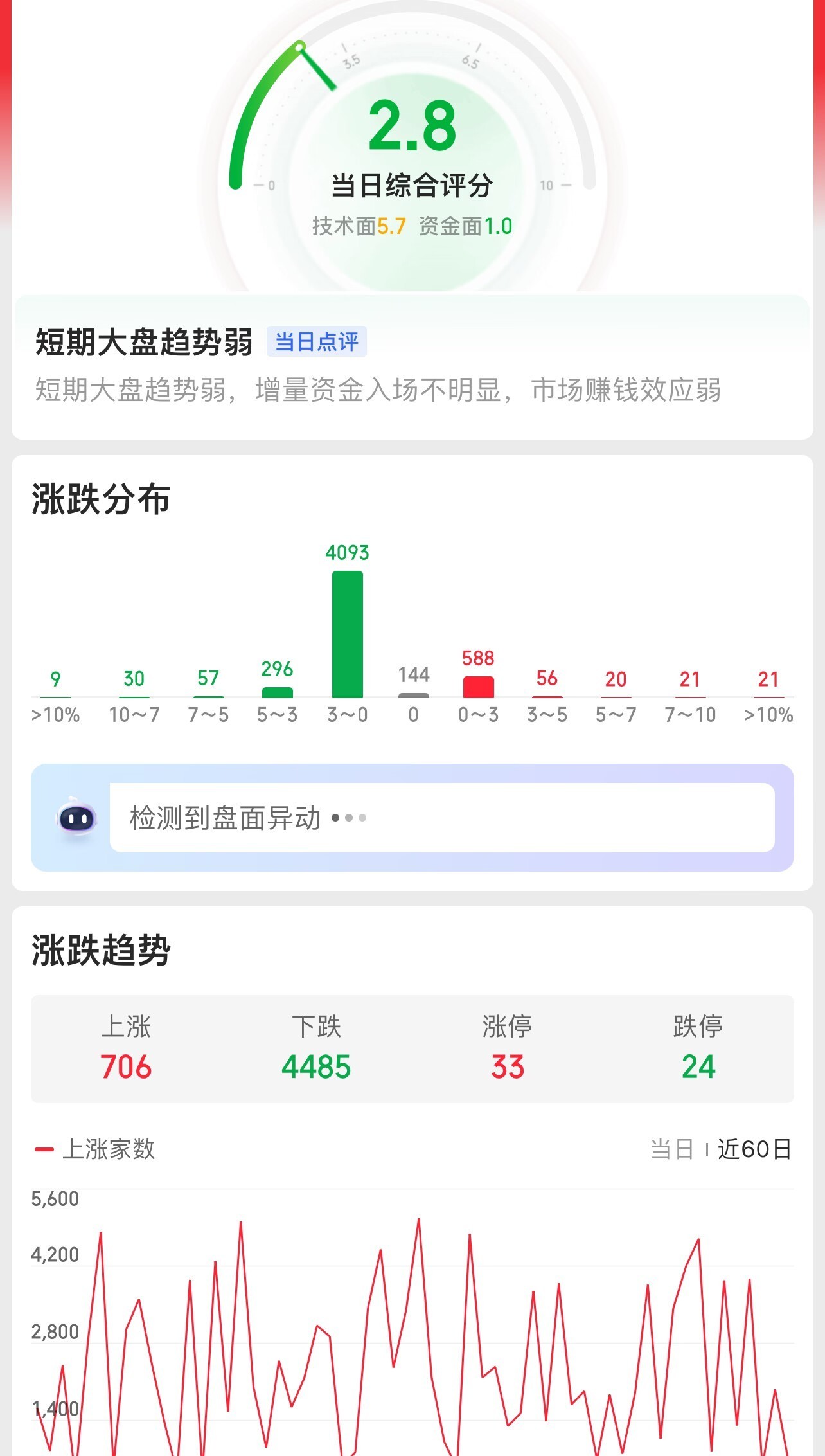Viewport: 825px width, 1456px height.
Task: Tap the 3~0 decline distribution bar
Action: point(347,634)
